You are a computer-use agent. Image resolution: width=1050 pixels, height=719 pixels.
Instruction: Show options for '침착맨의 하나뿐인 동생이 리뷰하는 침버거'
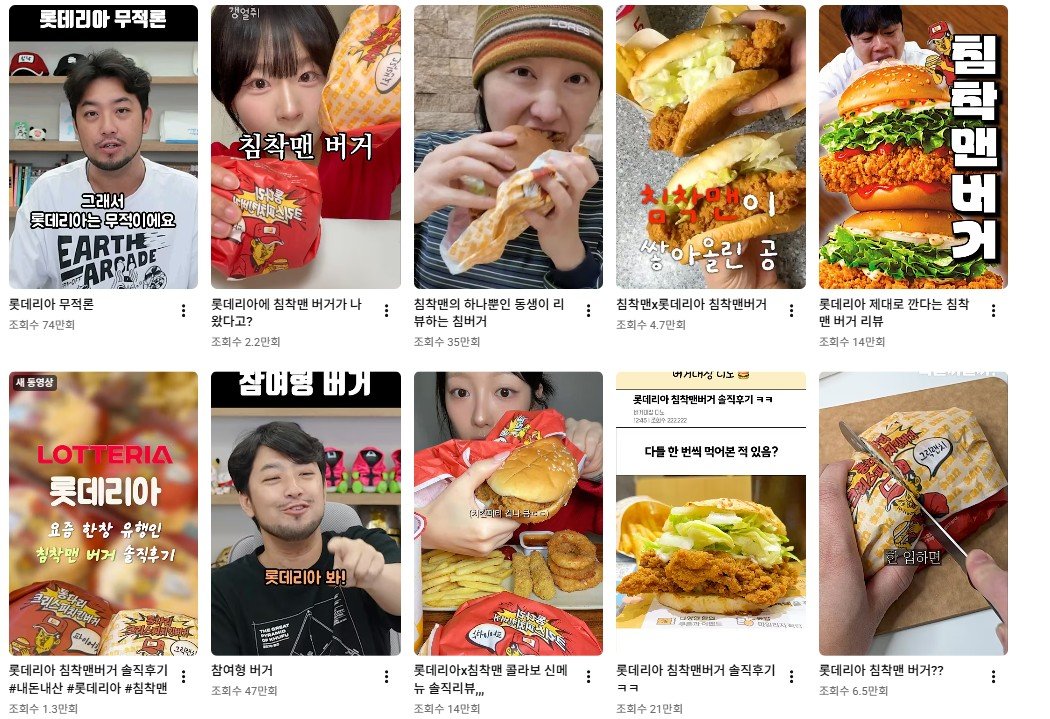589,311
